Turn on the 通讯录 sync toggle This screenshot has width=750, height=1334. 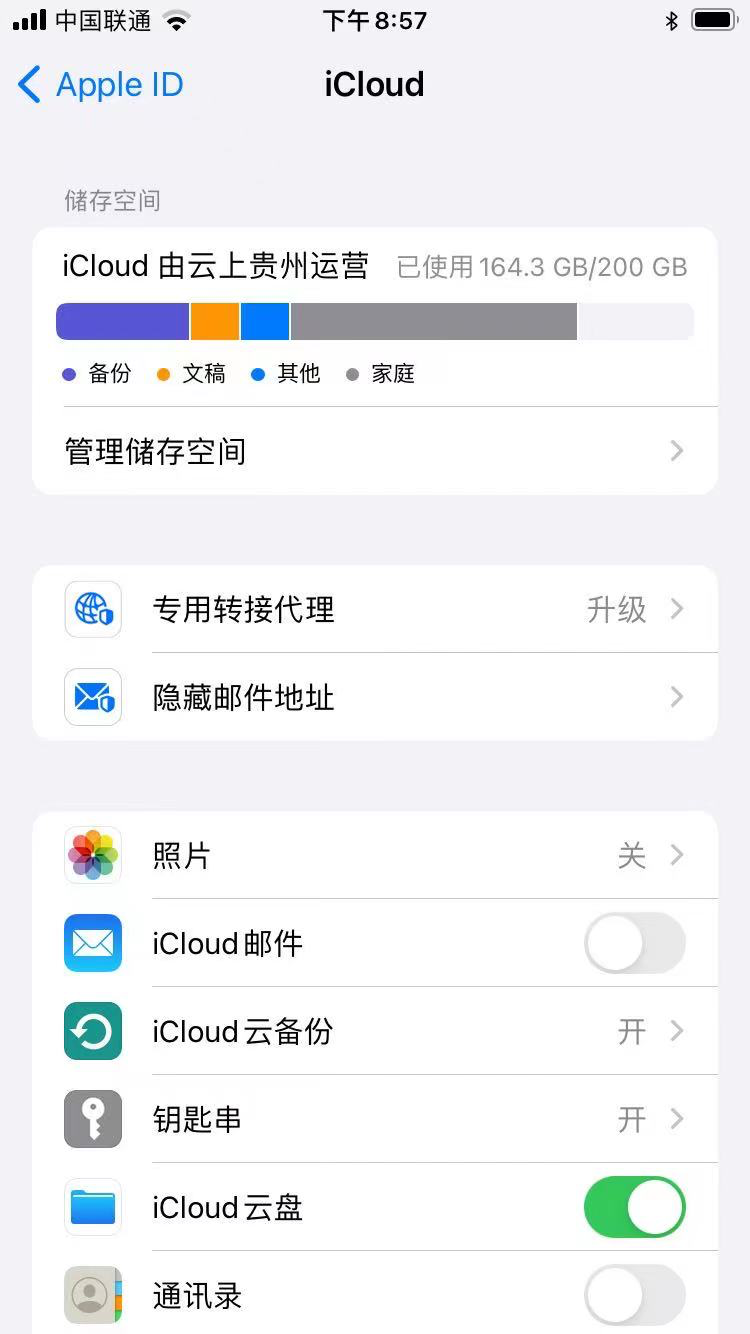click(634, 1295)
